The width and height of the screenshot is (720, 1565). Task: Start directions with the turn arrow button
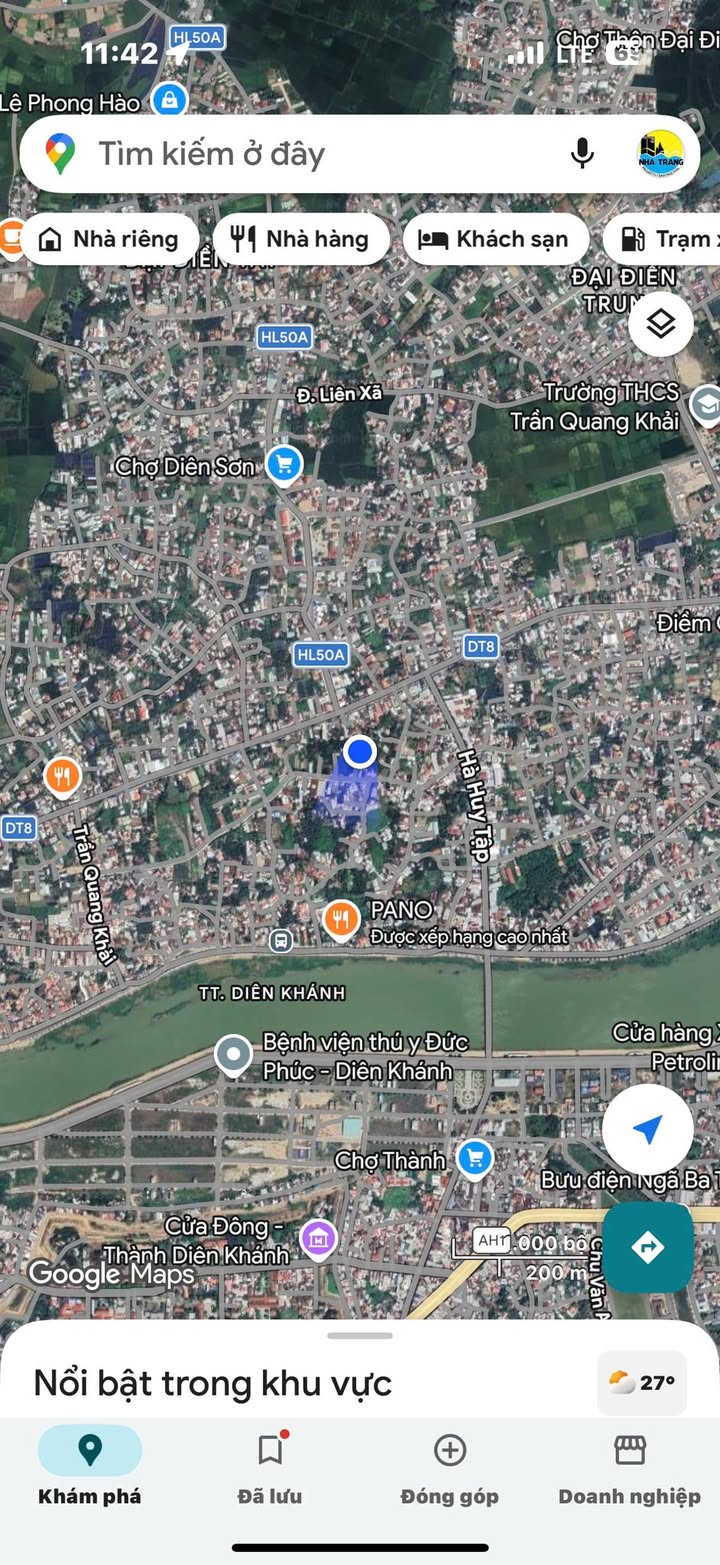click(647, 1247)
